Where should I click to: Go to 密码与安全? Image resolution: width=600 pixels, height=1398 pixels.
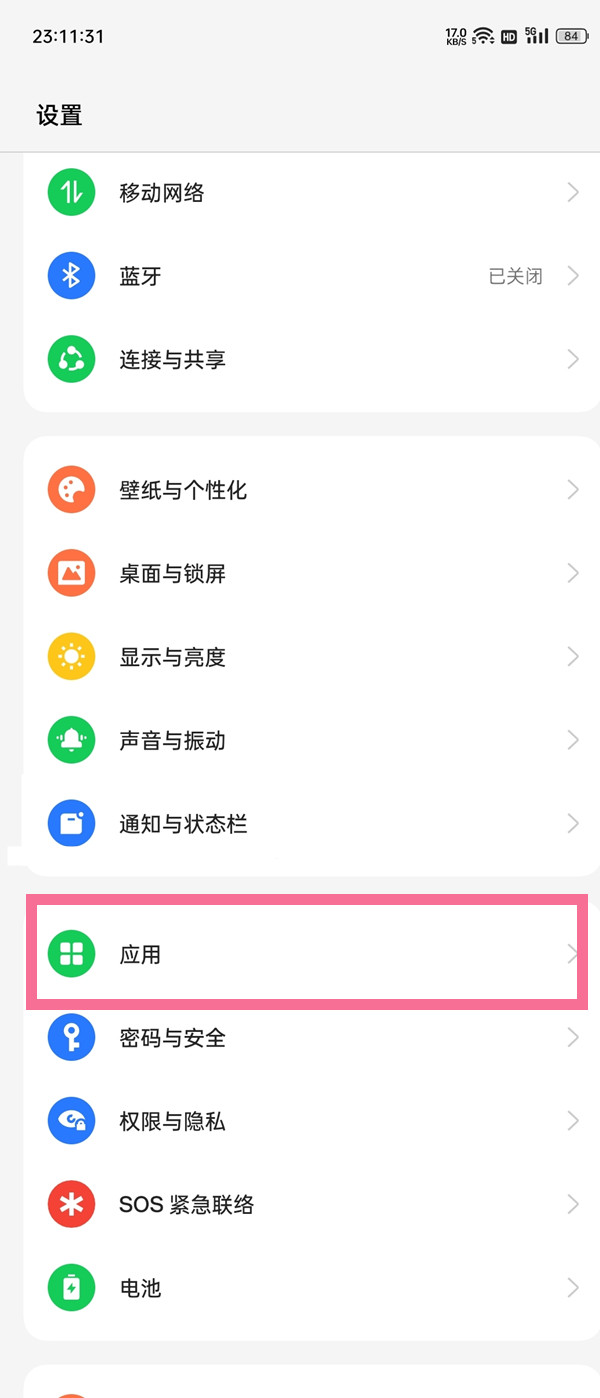pos(300,1038)
